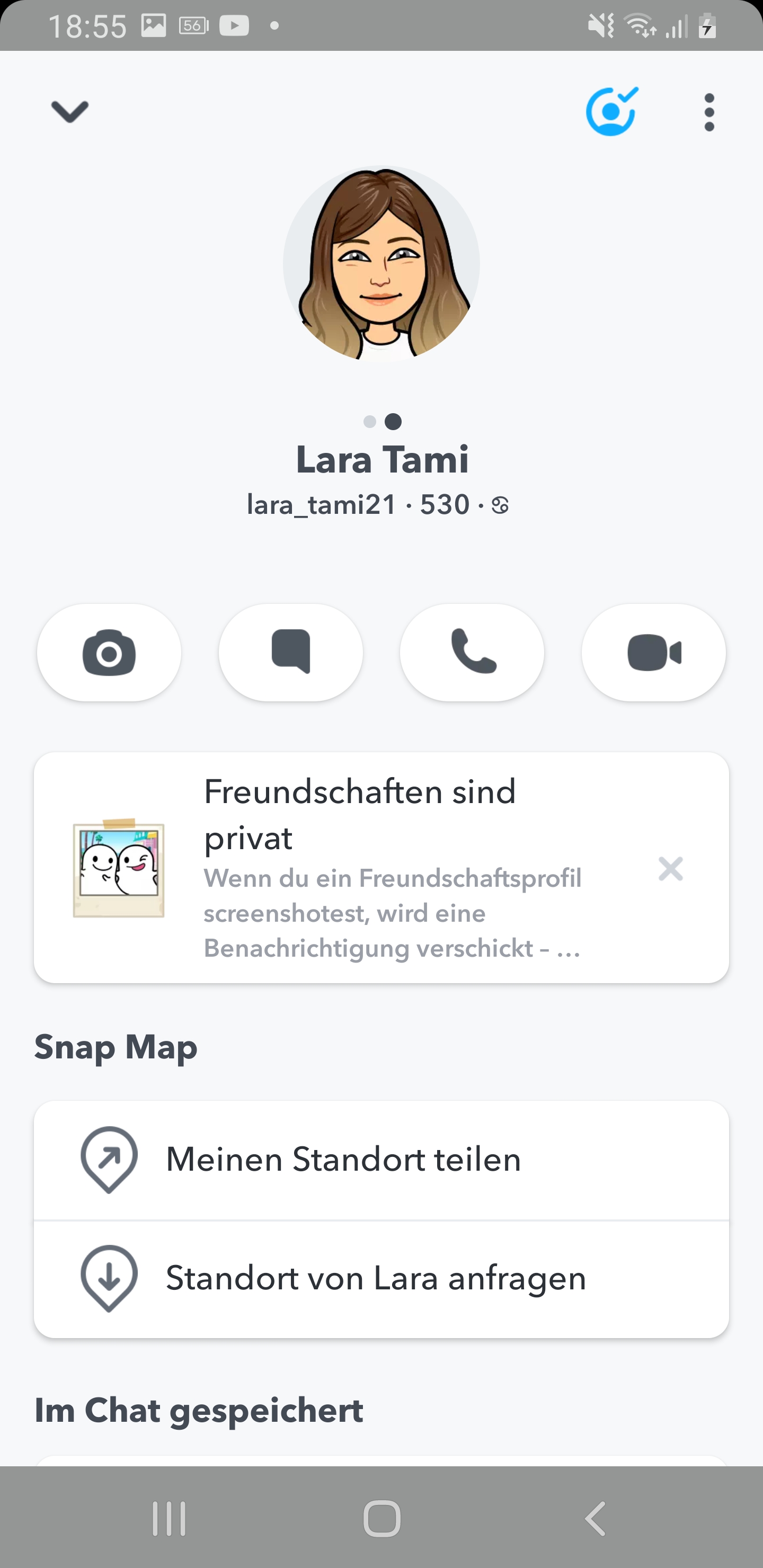The width and height of the screenshot is (763, 1568).
Task: Open the camera to snap Lara
Action: [x=109, y=652]
